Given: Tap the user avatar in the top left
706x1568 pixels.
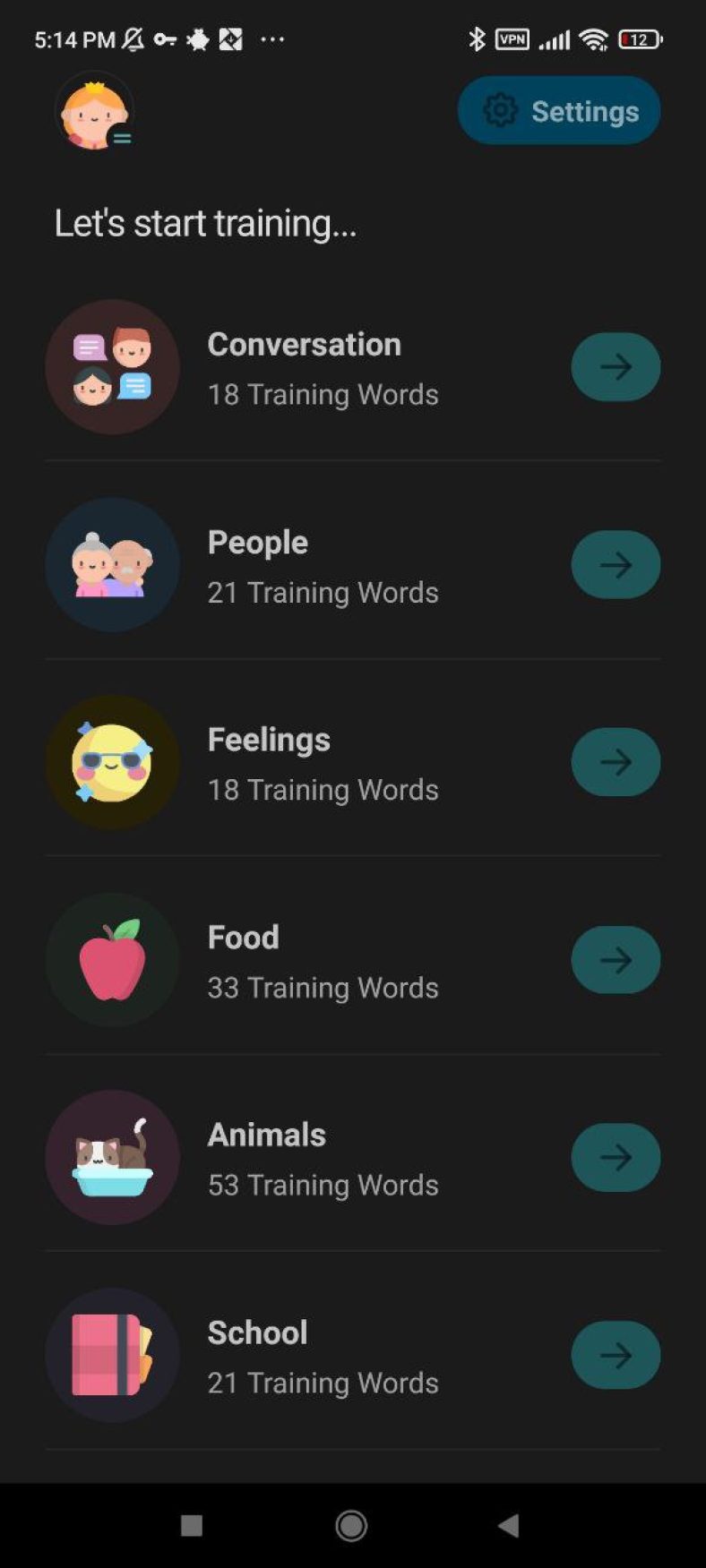Looking at the screenshot, I should coord(95,111).
